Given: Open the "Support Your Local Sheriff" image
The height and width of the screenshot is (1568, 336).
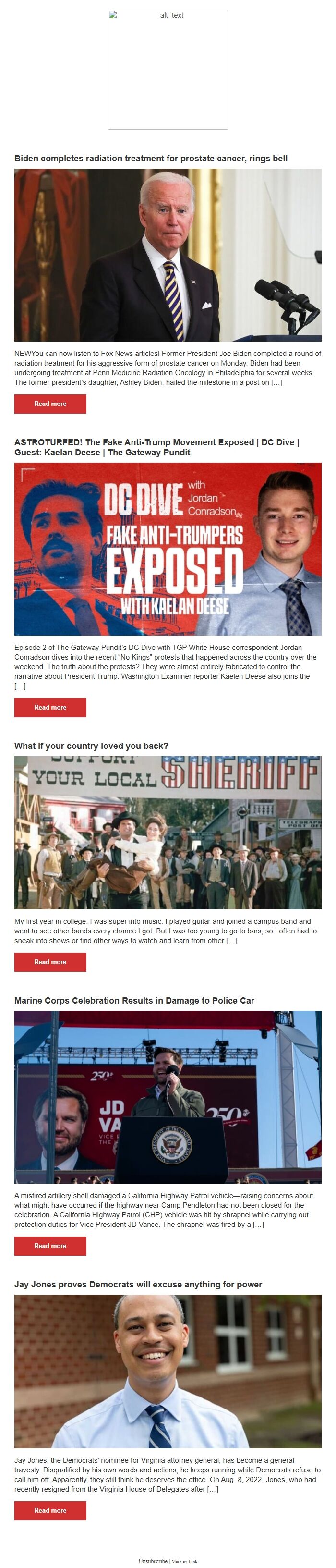Looking at the screenshot, I should click(x=168, y=832).
